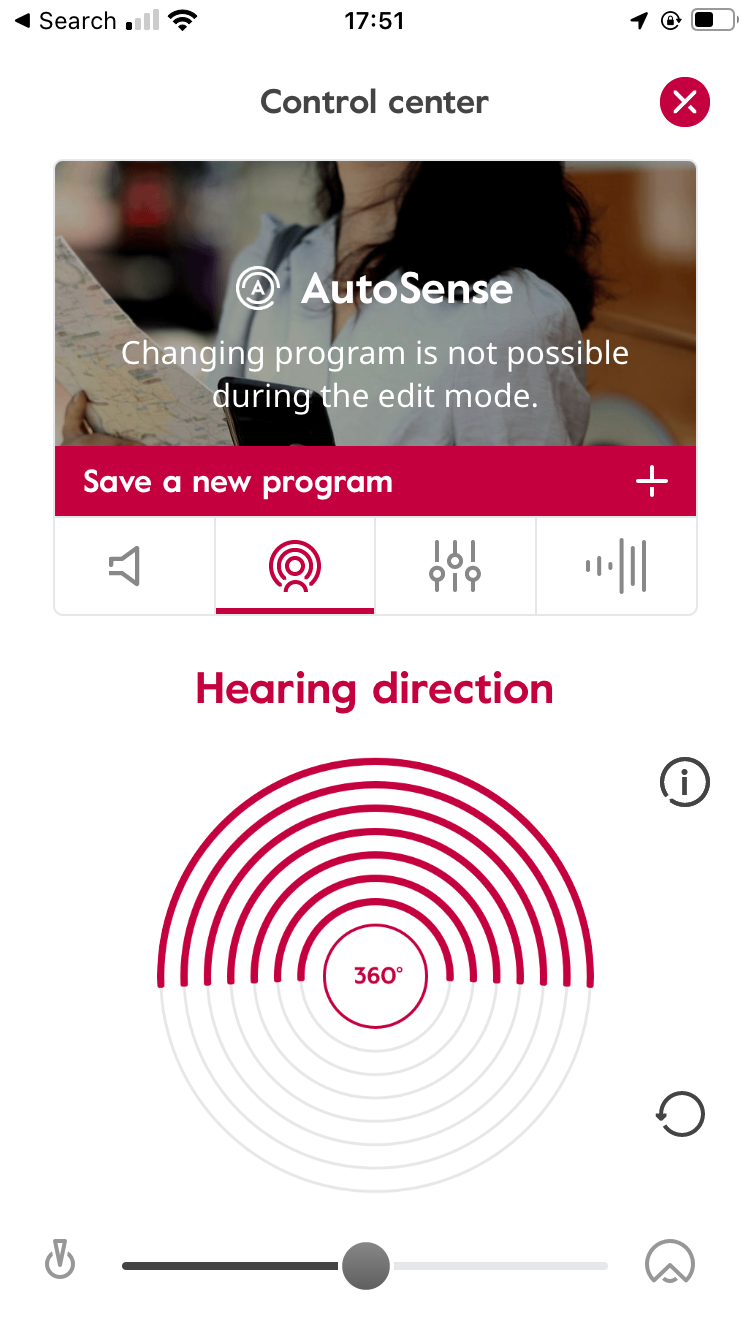750x1334 pixels.
Task: Tap the hearing direction focus slider track
Action: coord(365,1266)
